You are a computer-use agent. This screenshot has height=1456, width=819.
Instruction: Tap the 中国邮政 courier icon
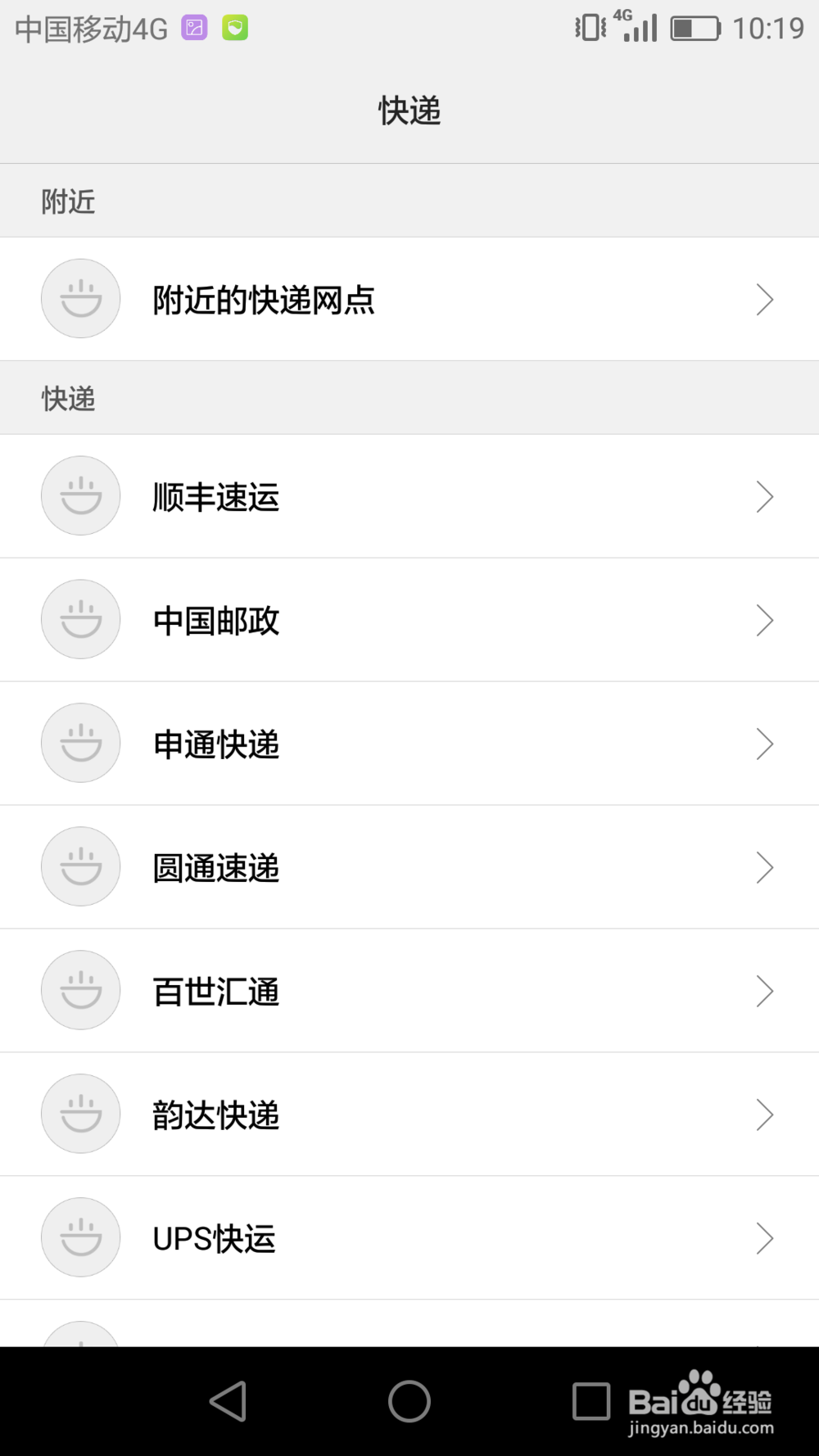pos(80,620)
